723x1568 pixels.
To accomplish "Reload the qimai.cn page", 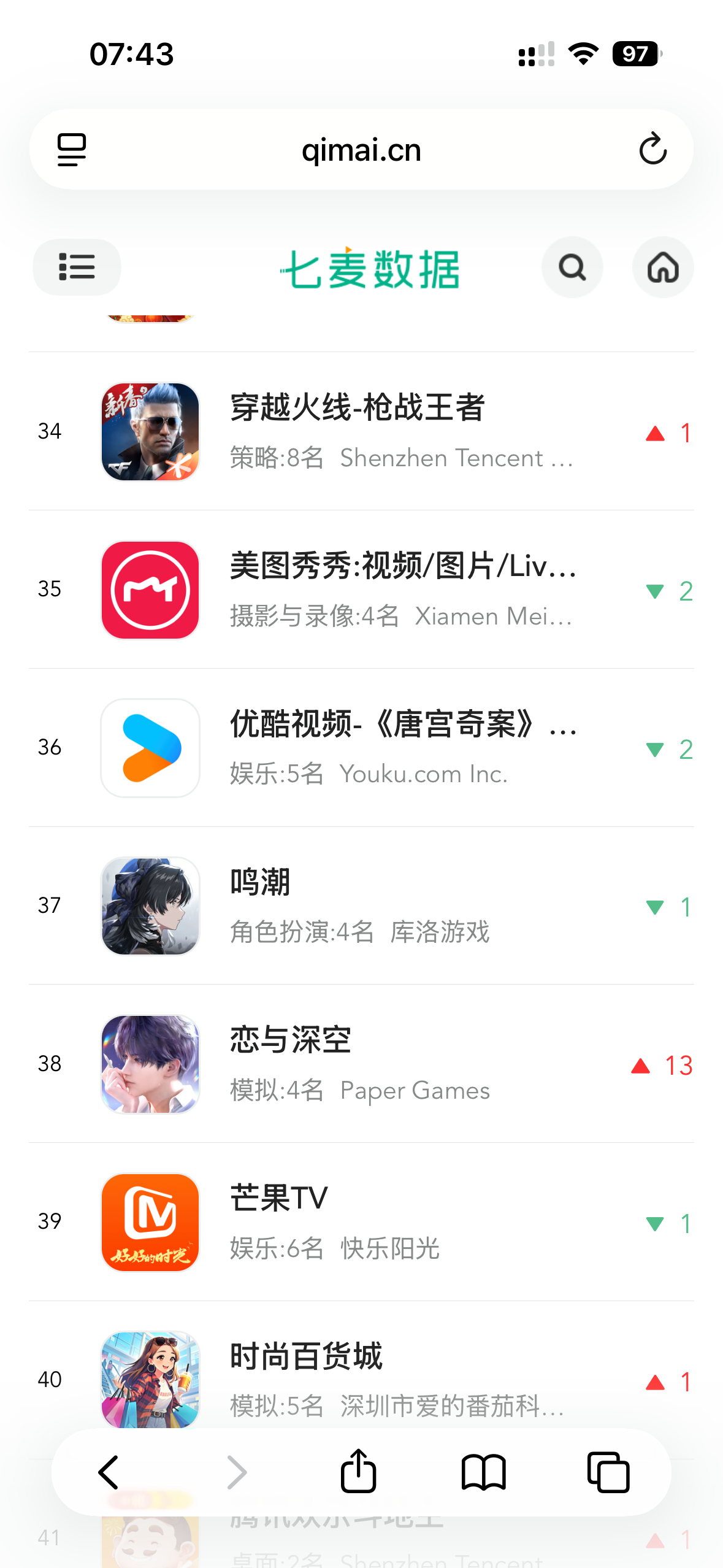I will coord(652,149).
